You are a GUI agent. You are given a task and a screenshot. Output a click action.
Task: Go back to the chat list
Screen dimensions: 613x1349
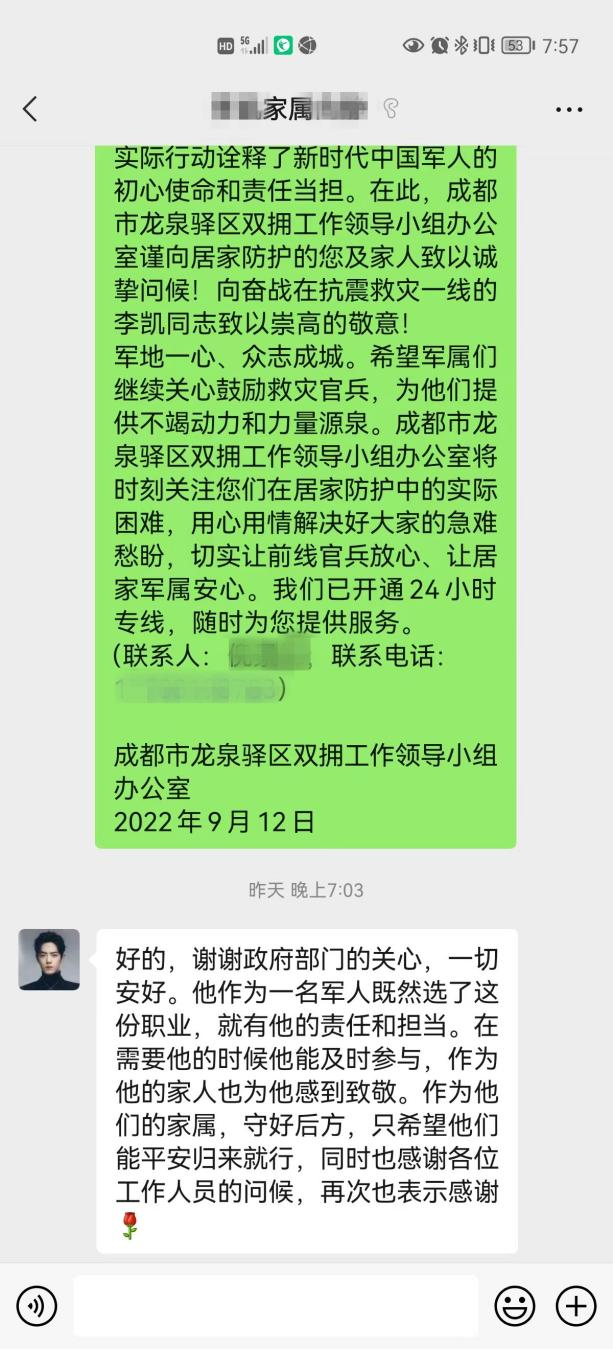point(30,109)
